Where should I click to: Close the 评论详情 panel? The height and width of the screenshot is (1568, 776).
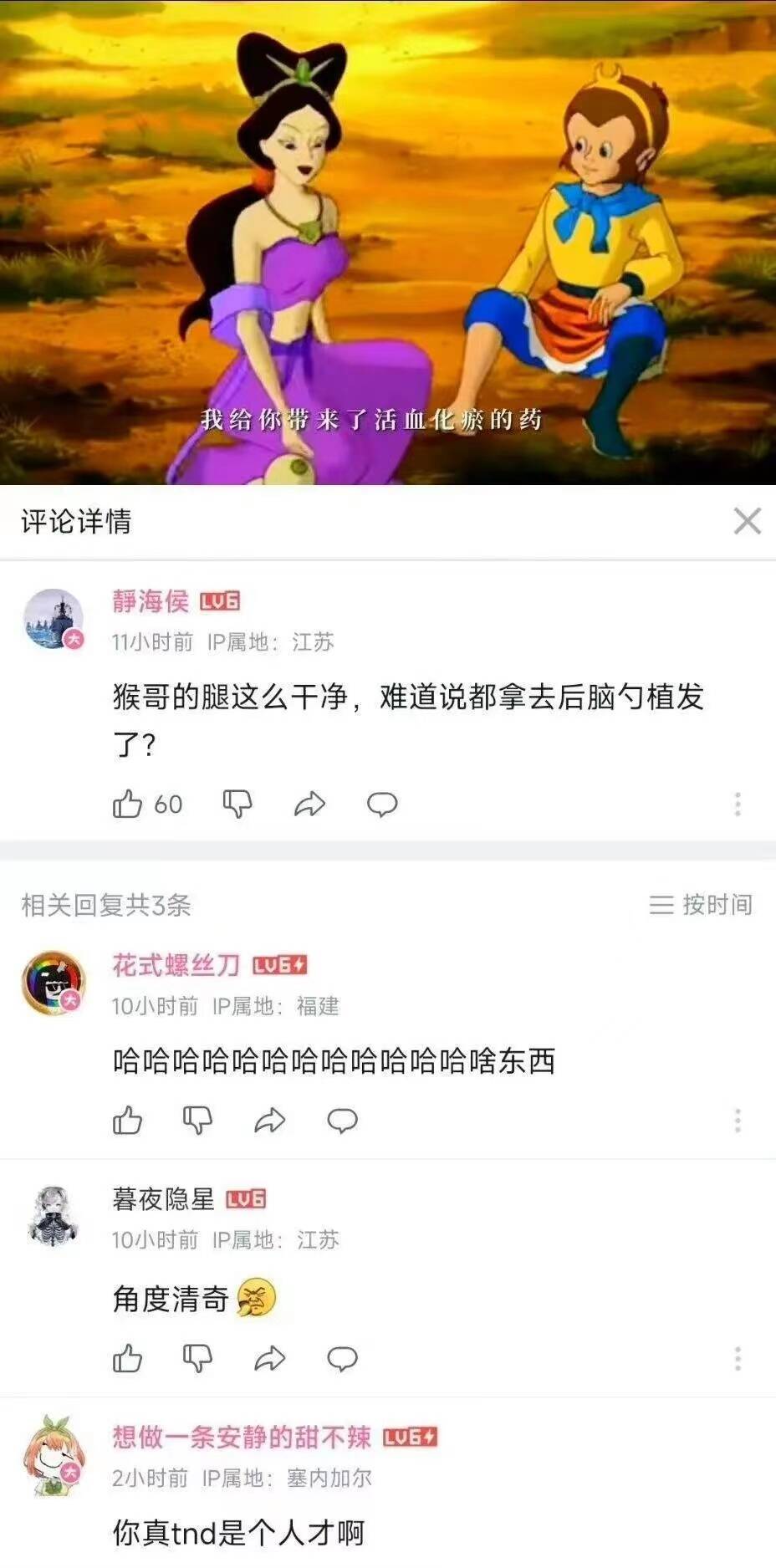coord(747,521)
